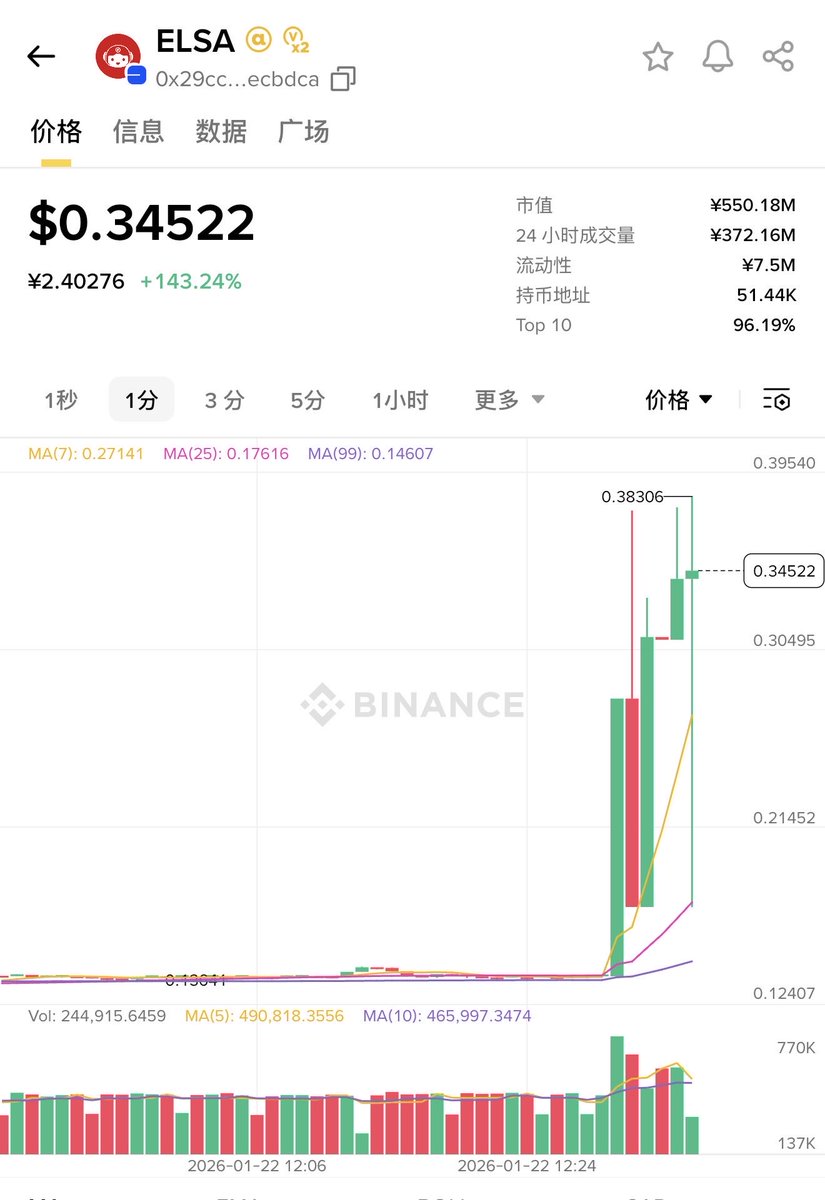Expand the 更多 interval options
The height and width of the screenshot is (1200, 825).
click(509, 400)
